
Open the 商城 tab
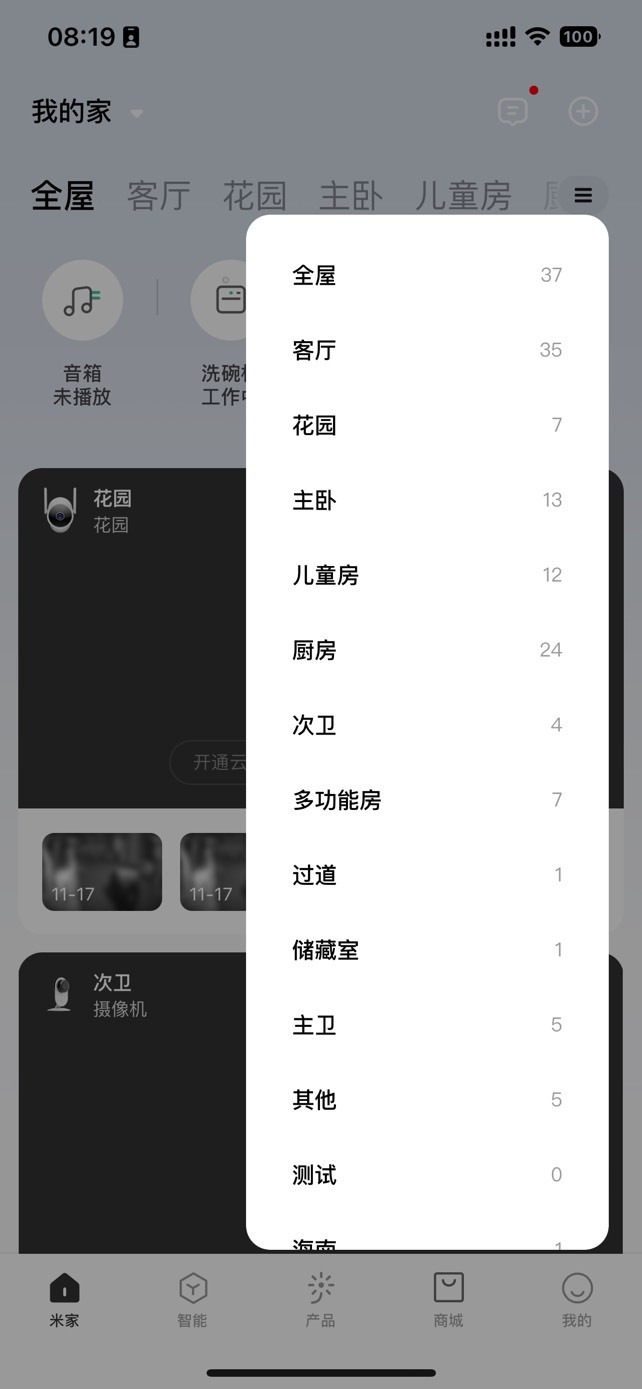(449, 1300)
